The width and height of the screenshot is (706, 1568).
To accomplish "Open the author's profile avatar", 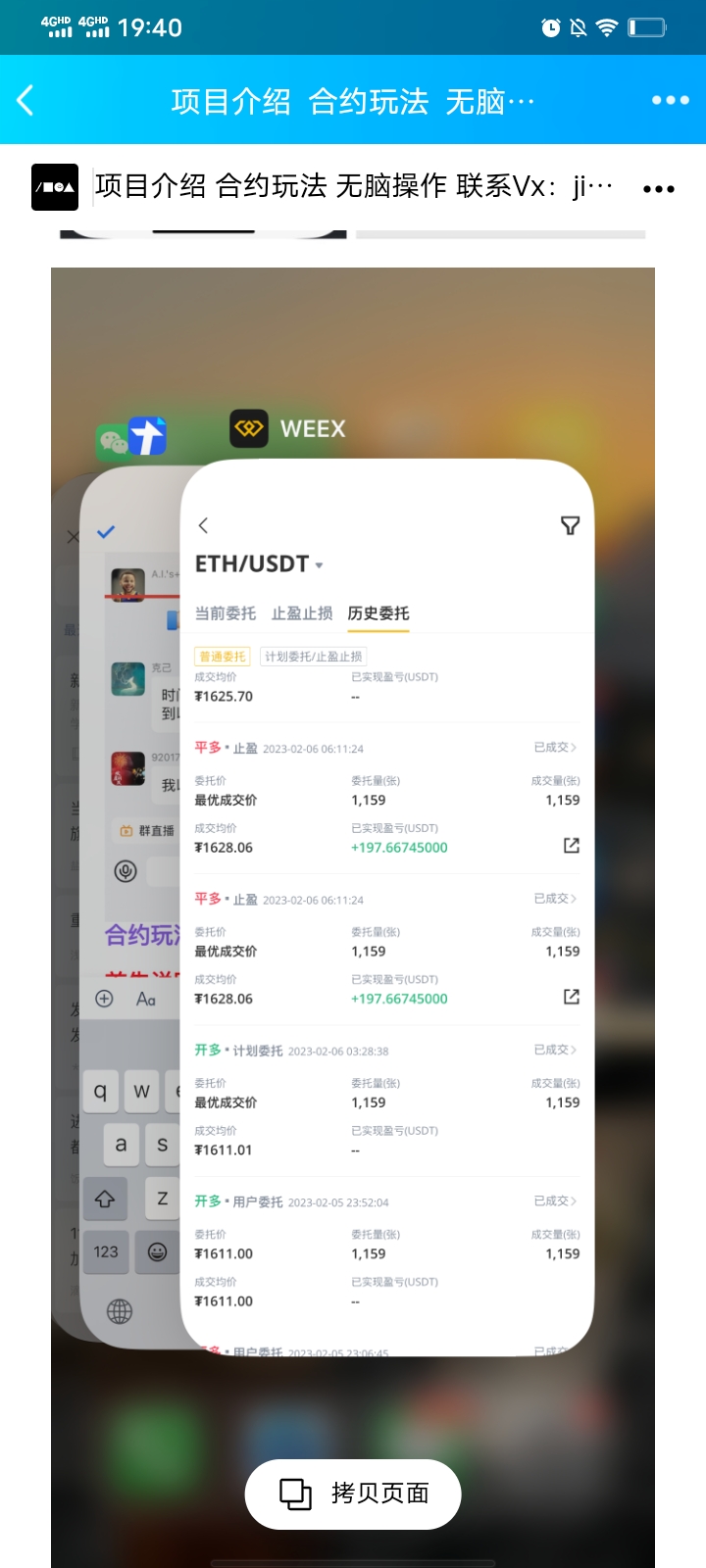I will tap(55, 187).
